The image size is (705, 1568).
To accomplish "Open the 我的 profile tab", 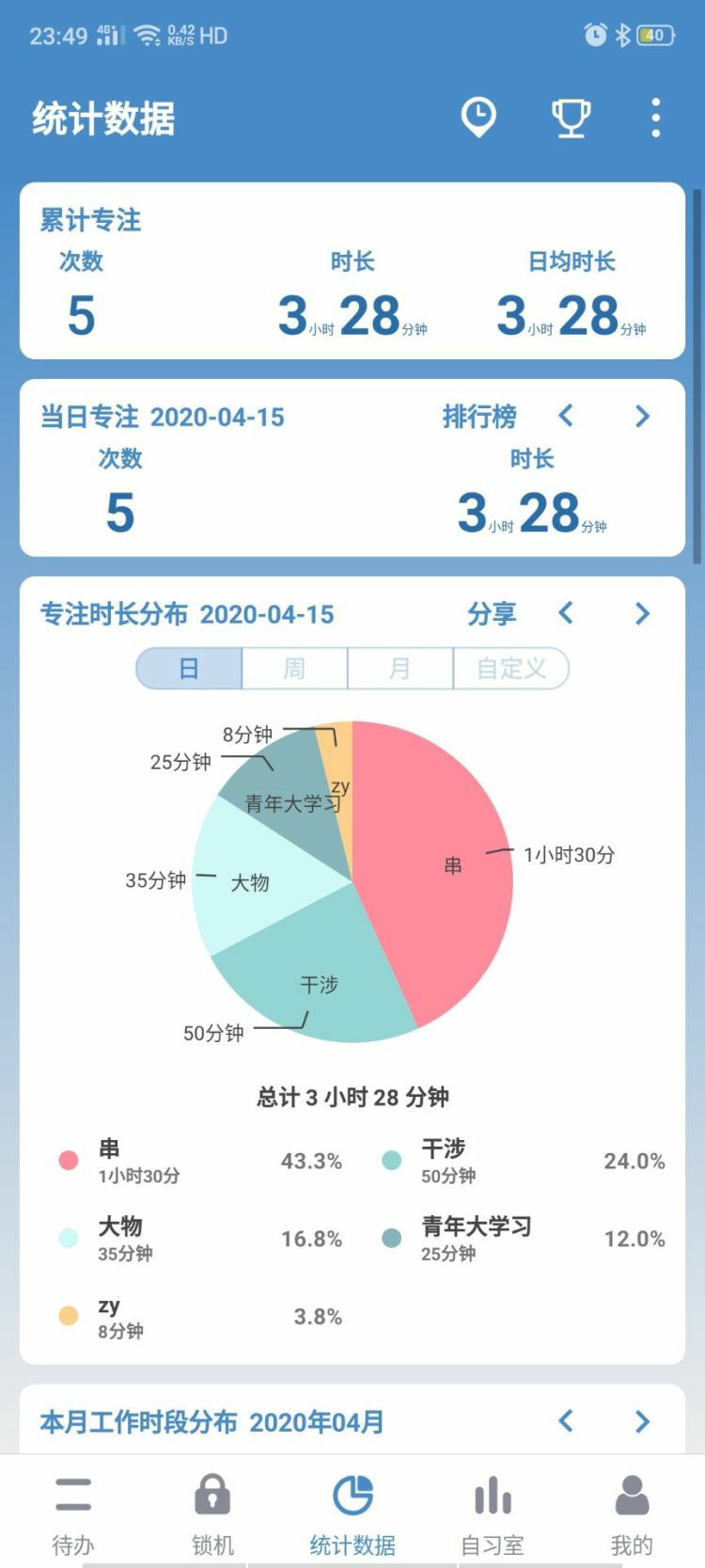I will [x=631, y=1511].
